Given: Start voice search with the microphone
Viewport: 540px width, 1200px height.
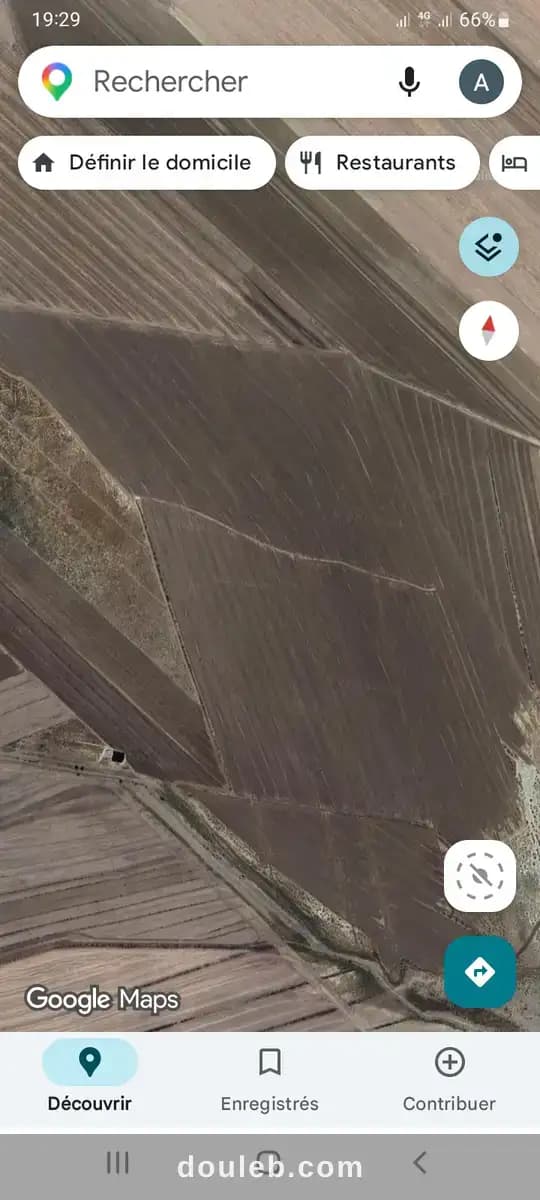Looking at the screenshot, I should pyautogui.click(x=409, y=82).
